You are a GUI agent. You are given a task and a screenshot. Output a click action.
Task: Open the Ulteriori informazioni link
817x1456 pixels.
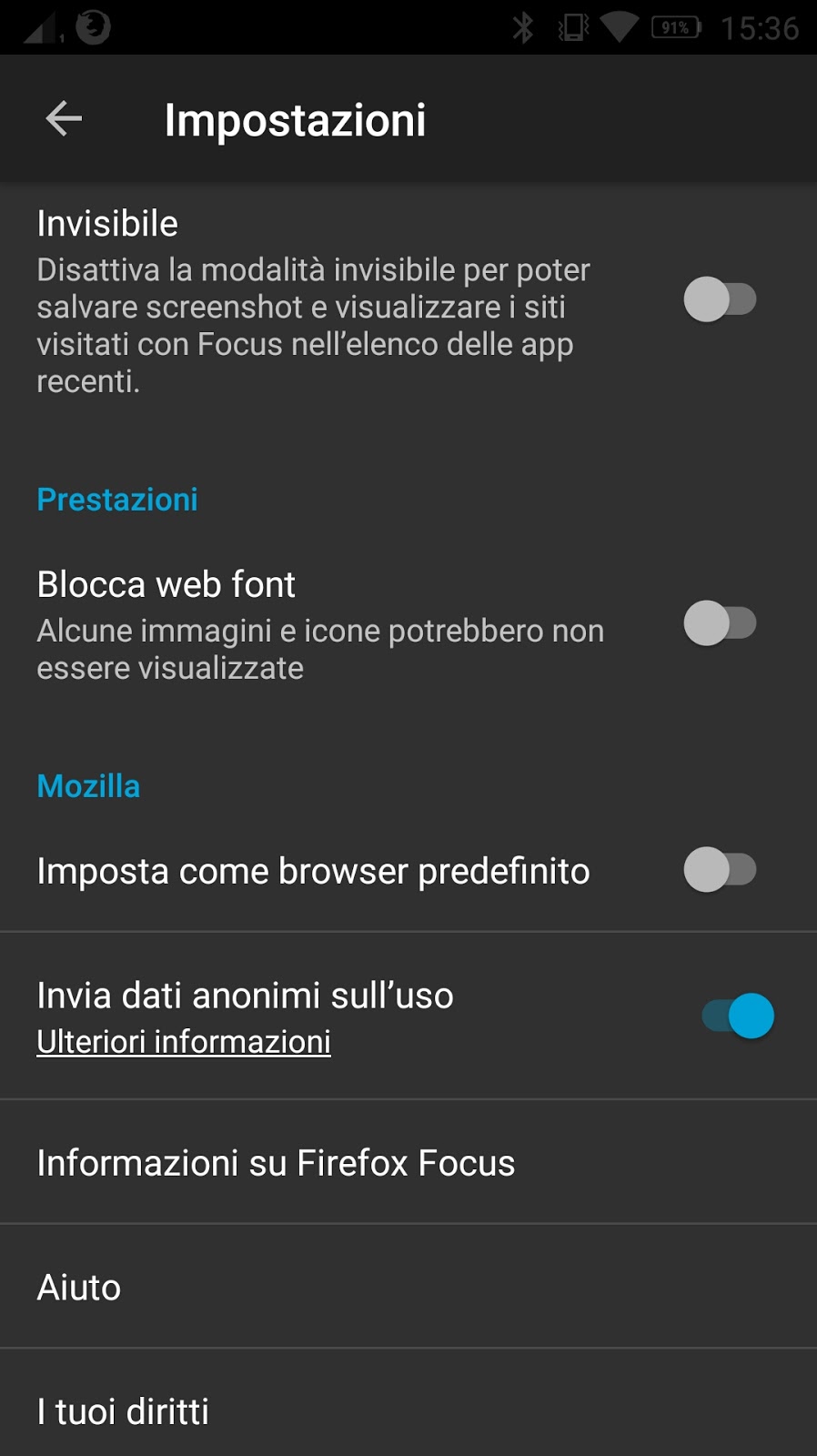pyautogui.click(x=184, y=1042)
